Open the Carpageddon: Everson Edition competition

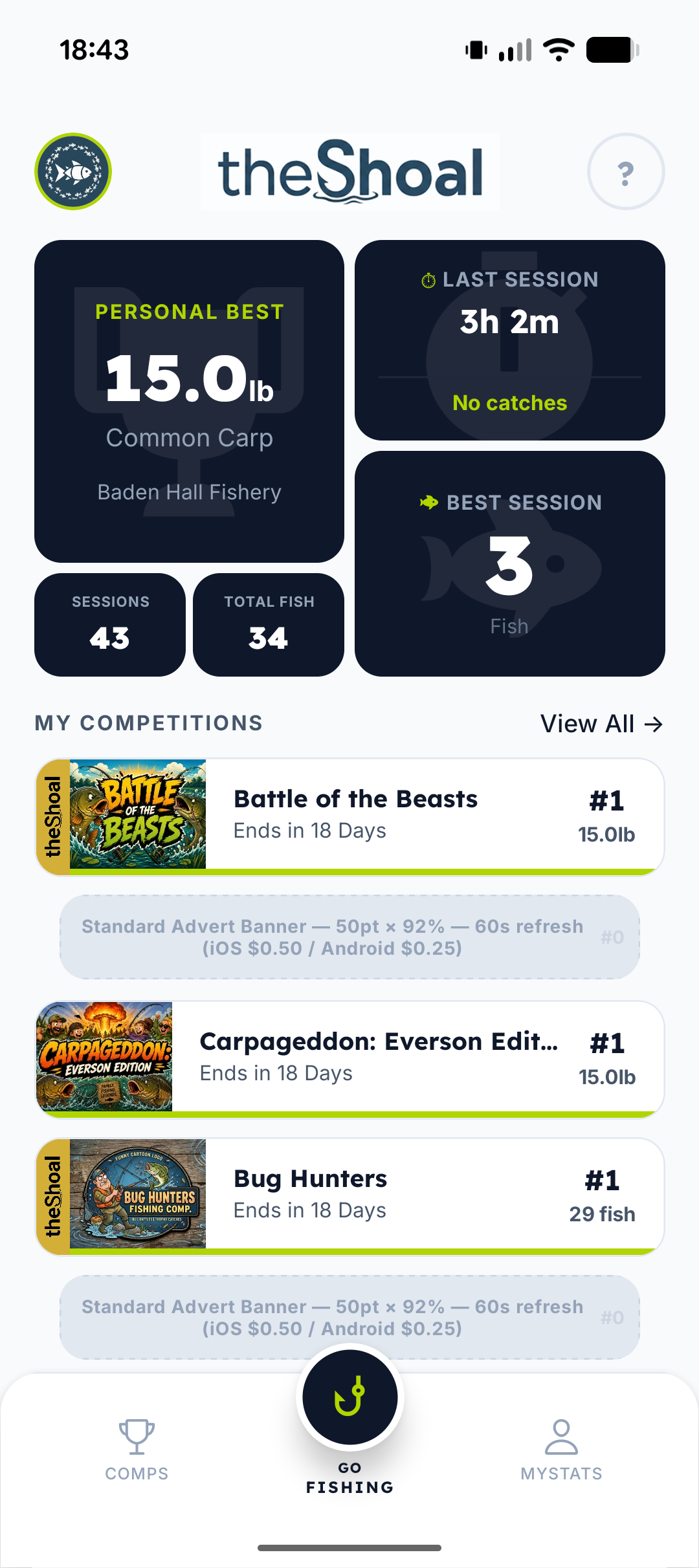click(x=349, y=1059)
